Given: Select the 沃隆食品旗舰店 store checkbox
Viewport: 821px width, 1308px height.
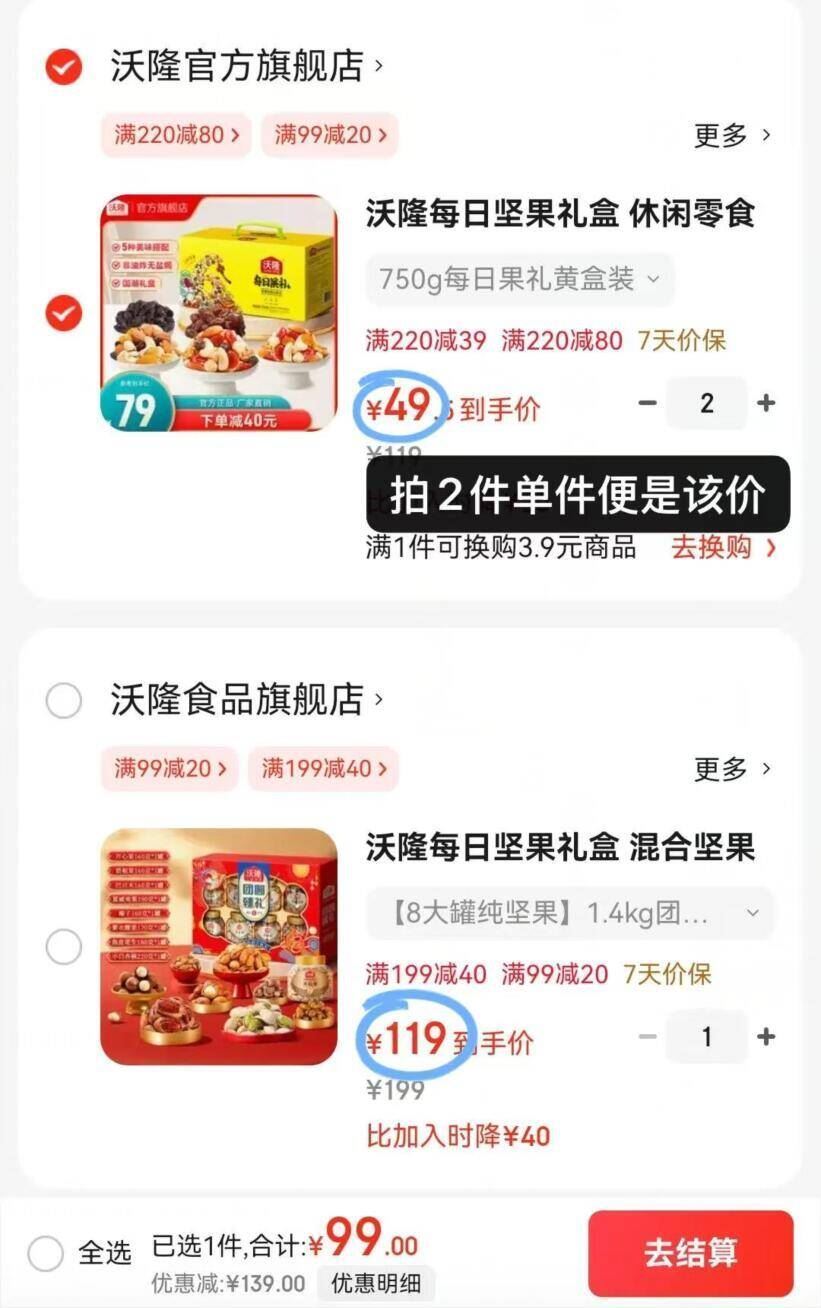Looking at the screenshot, I should (x=63, y=701).
